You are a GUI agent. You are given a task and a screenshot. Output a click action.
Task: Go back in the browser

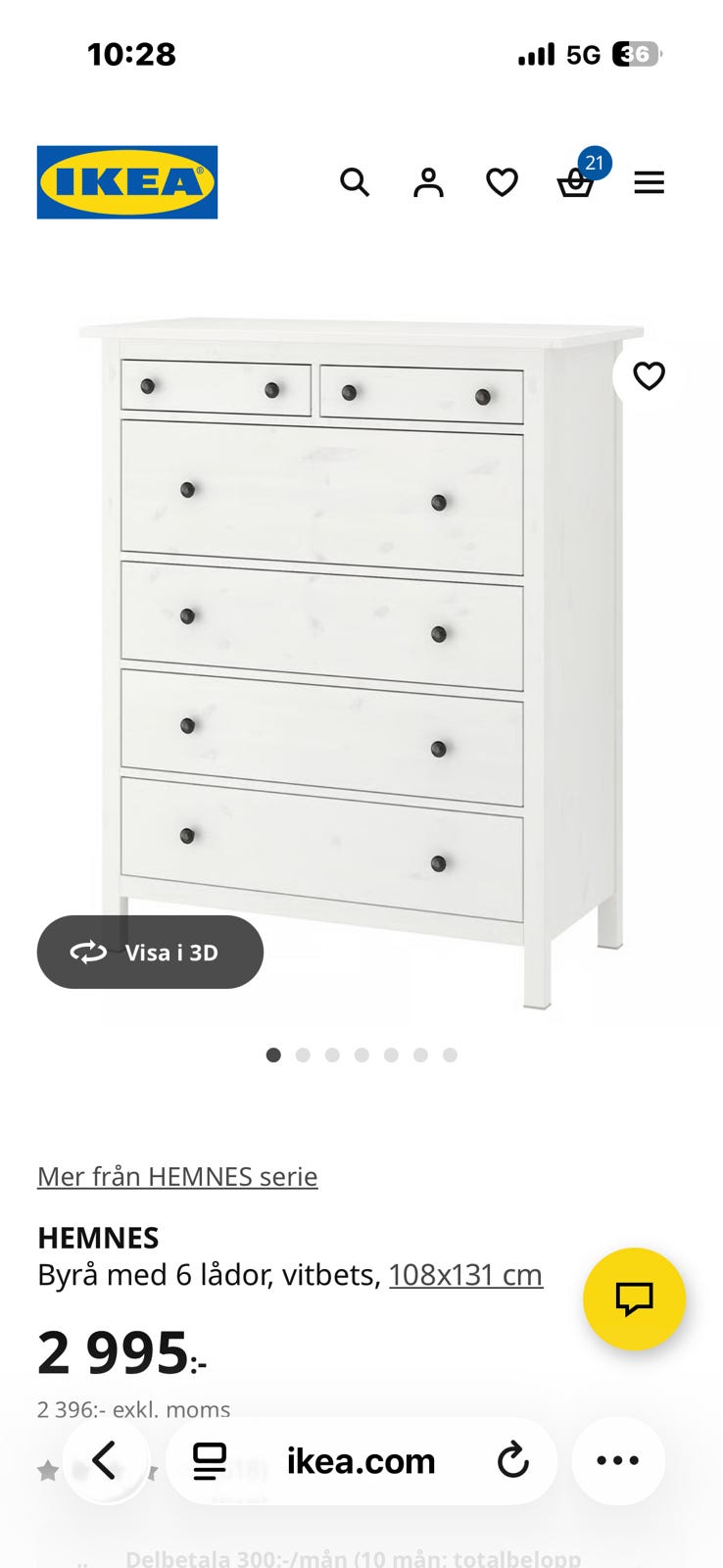[106, 1460]
